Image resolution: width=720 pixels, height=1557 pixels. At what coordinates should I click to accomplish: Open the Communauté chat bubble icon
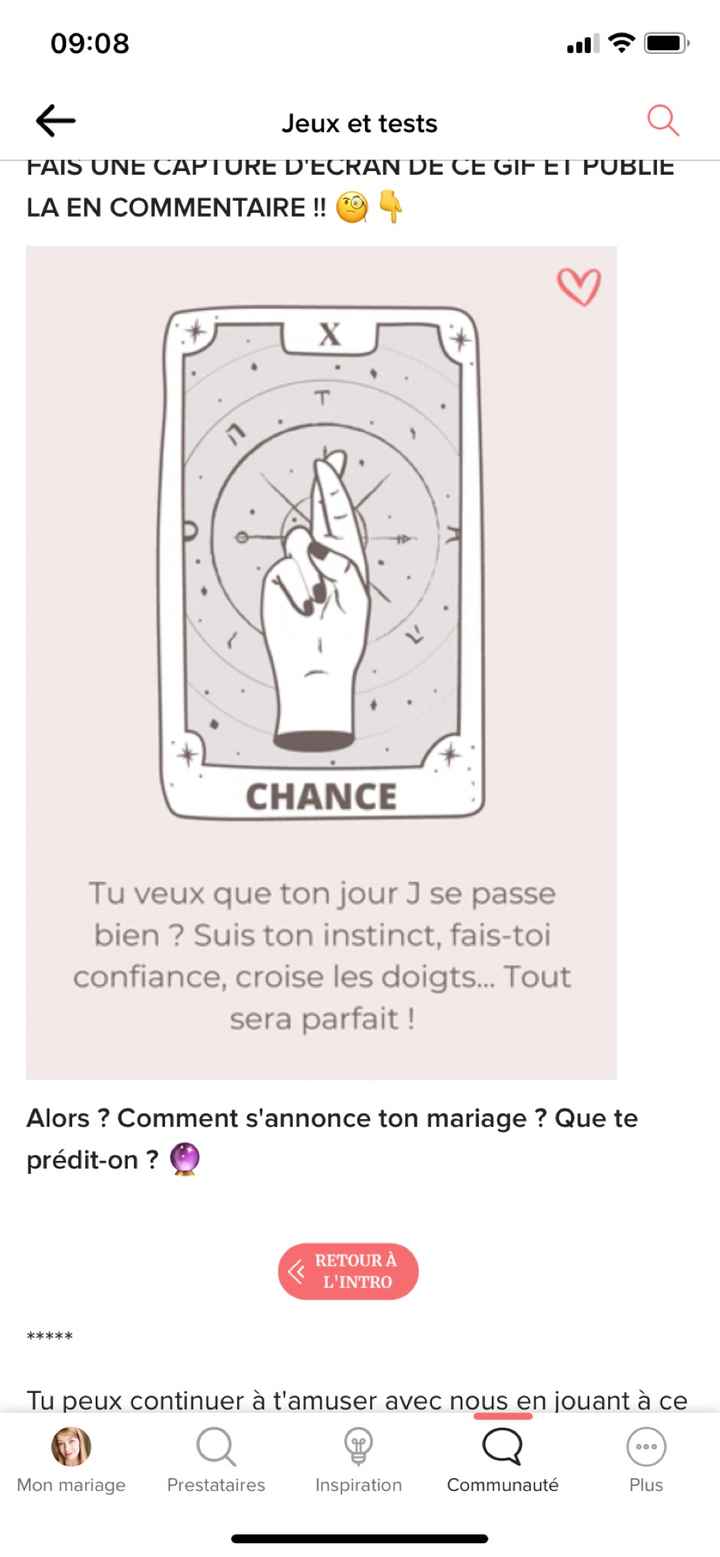point(502,1446)
